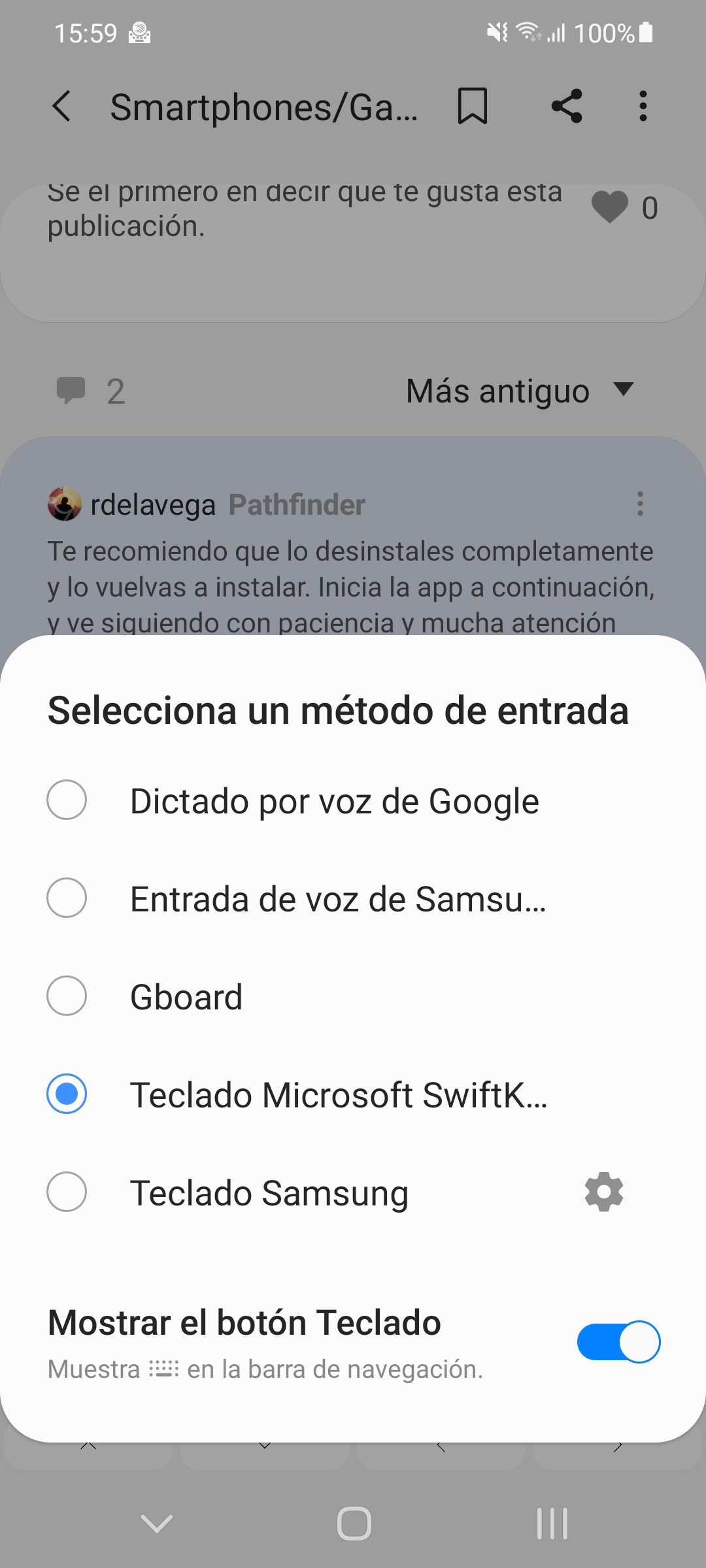
Task: Open options on rdelavega's comment
Action: (640, 504)
